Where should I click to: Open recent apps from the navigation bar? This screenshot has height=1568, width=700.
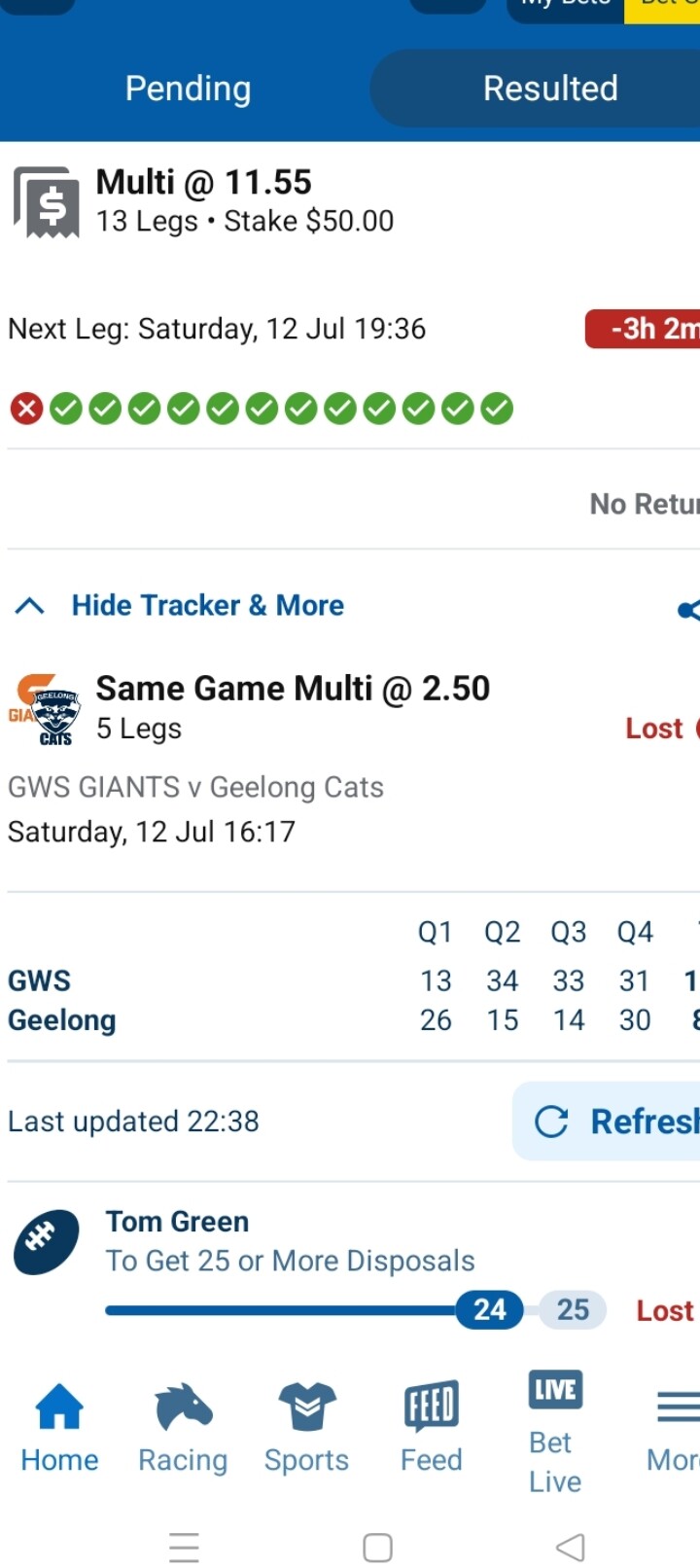pos(184,1547)
